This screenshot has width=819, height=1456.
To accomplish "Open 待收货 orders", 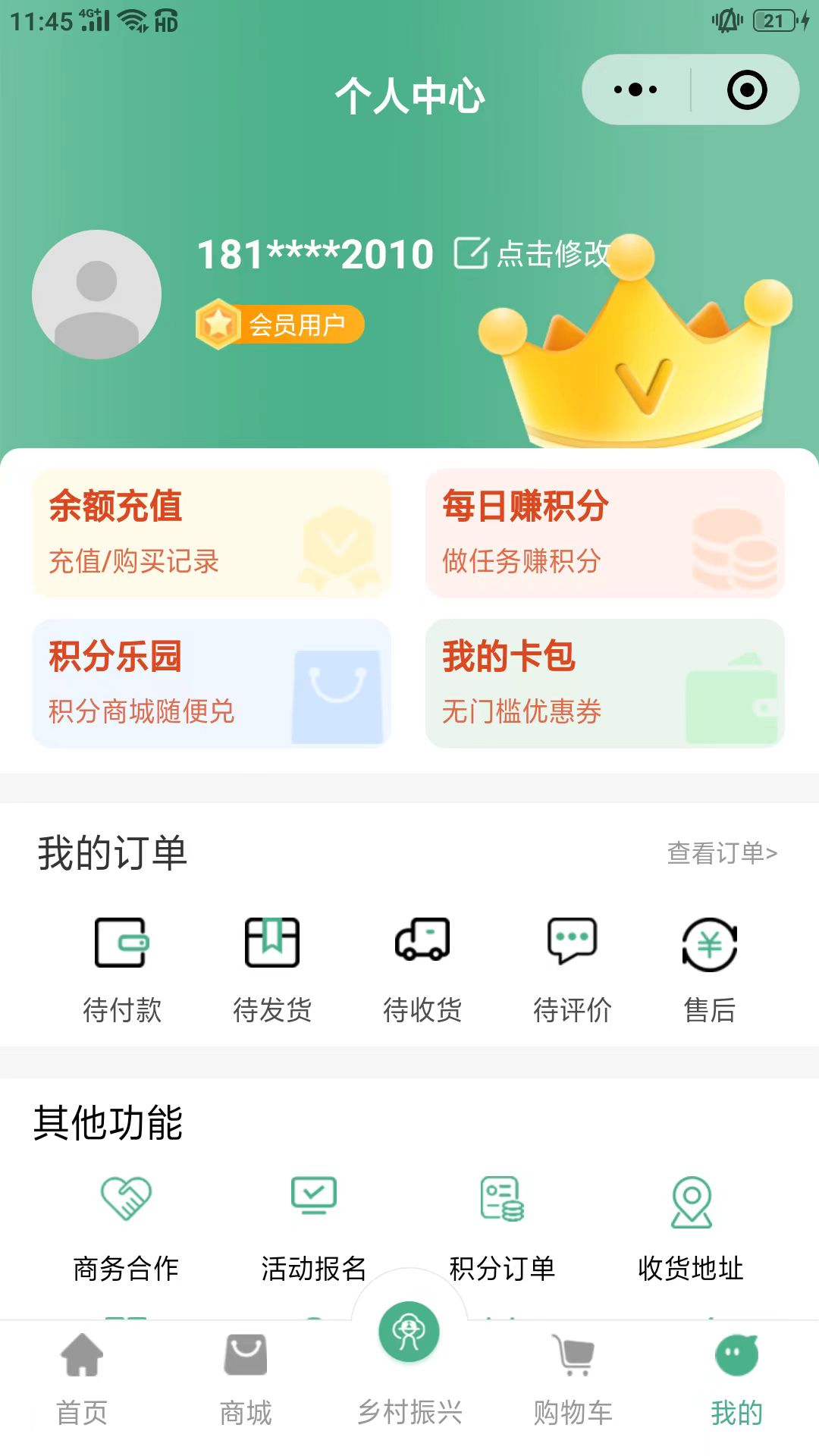I will pos(422,968).
